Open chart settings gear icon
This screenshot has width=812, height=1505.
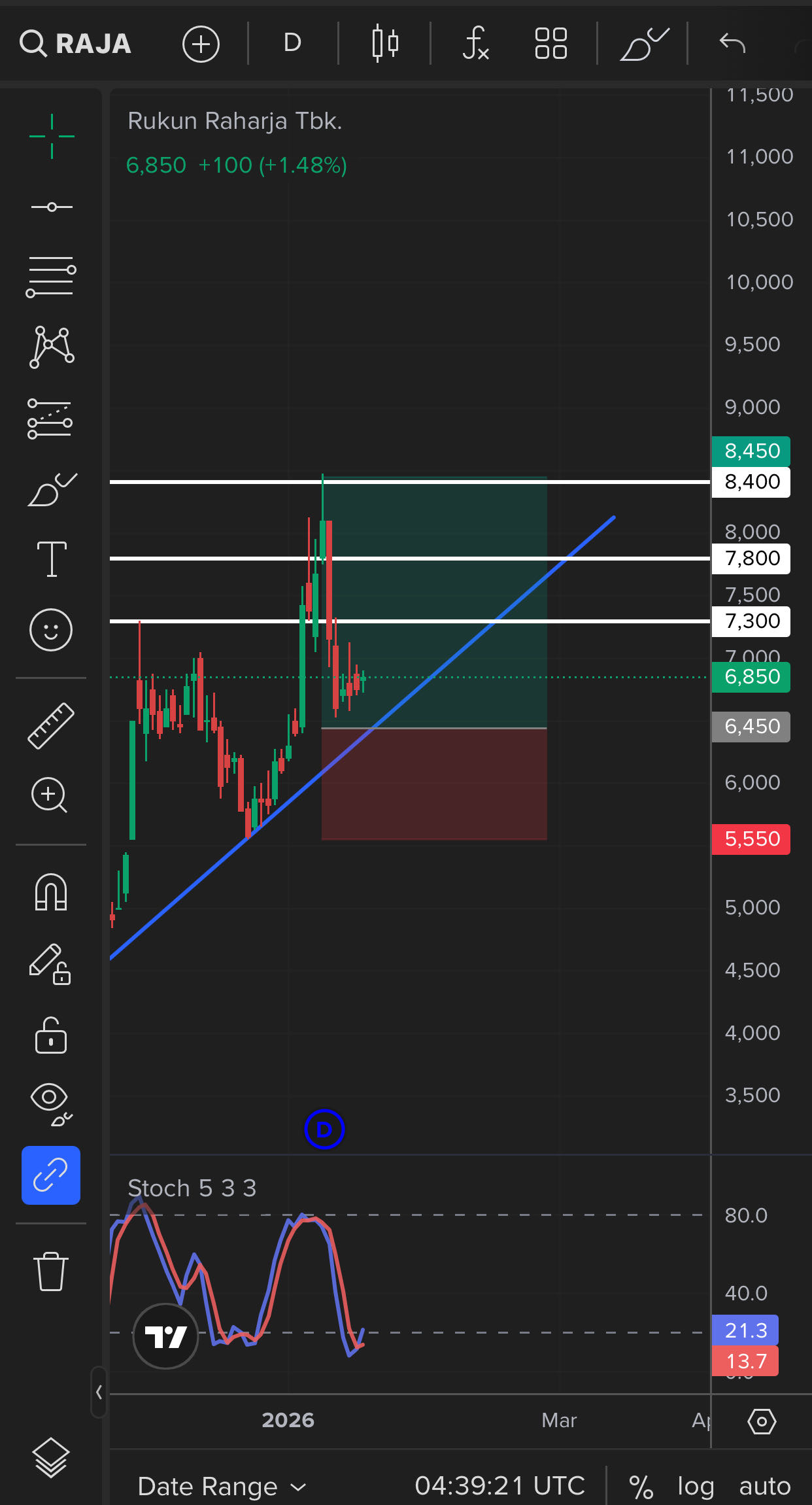(762, 1421)
